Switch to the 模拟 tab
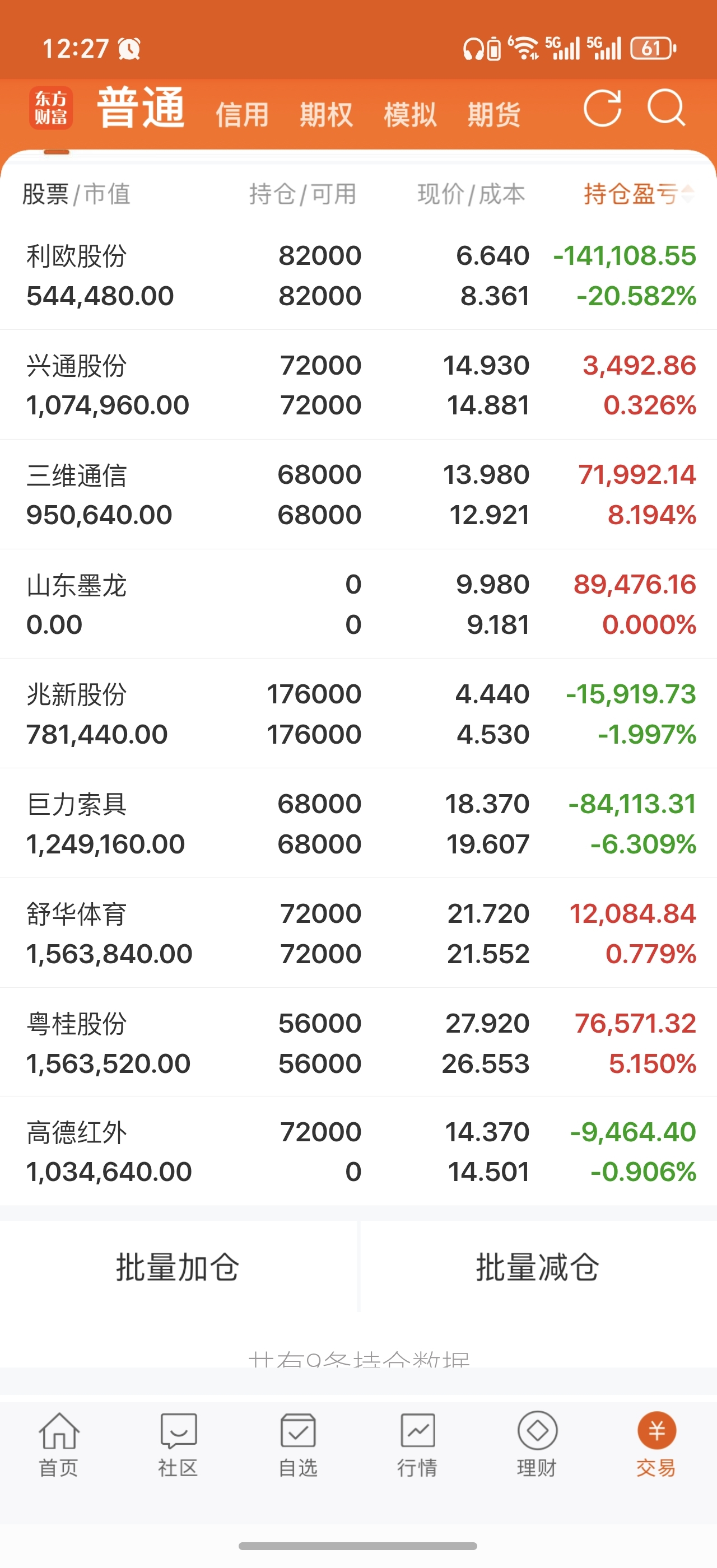This screenshot has height=1568, width=717. [x=409, y=114]
